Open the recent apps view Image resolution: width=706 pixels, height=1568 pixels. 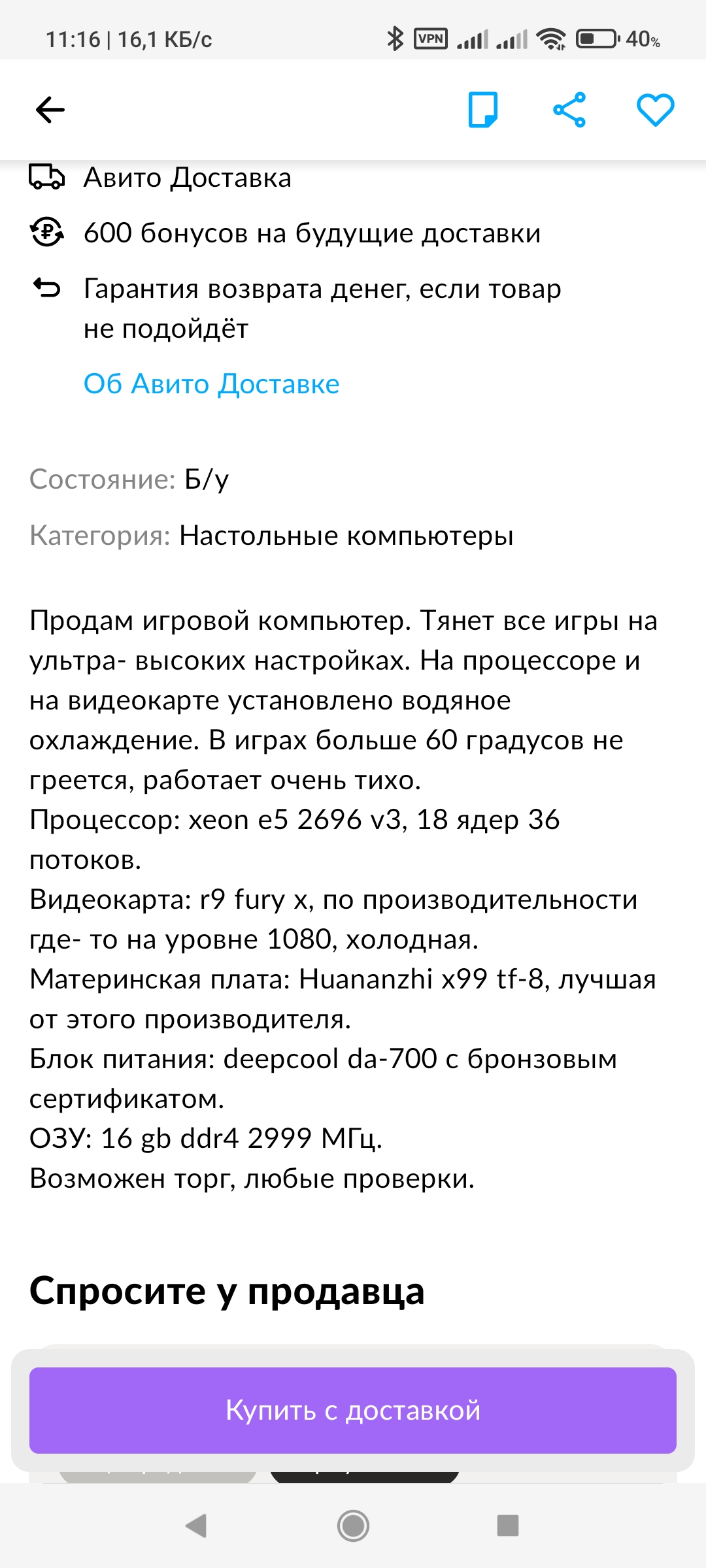508,1526
